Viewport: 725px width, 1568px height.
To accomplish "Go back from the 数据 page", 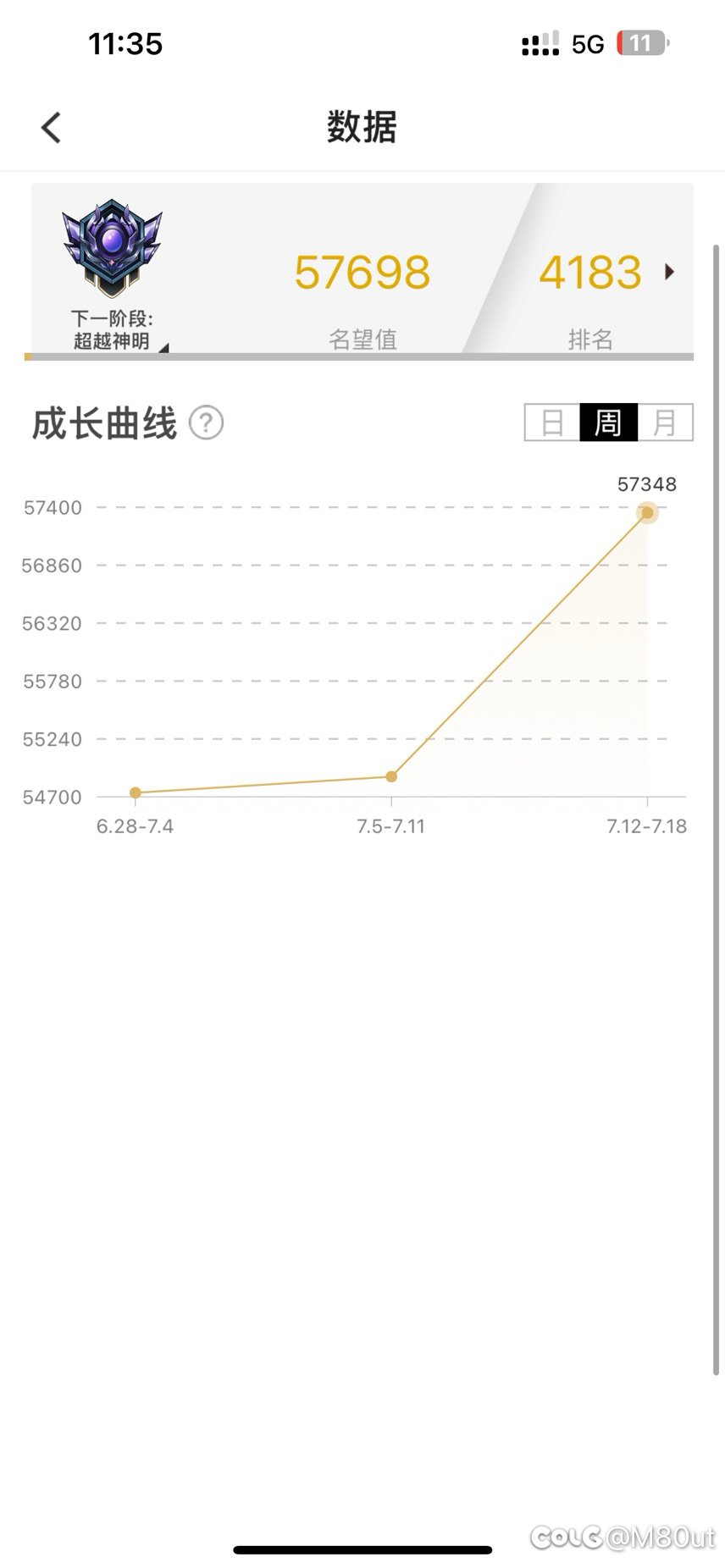I will pyautogui.click(x=52, y=128).
